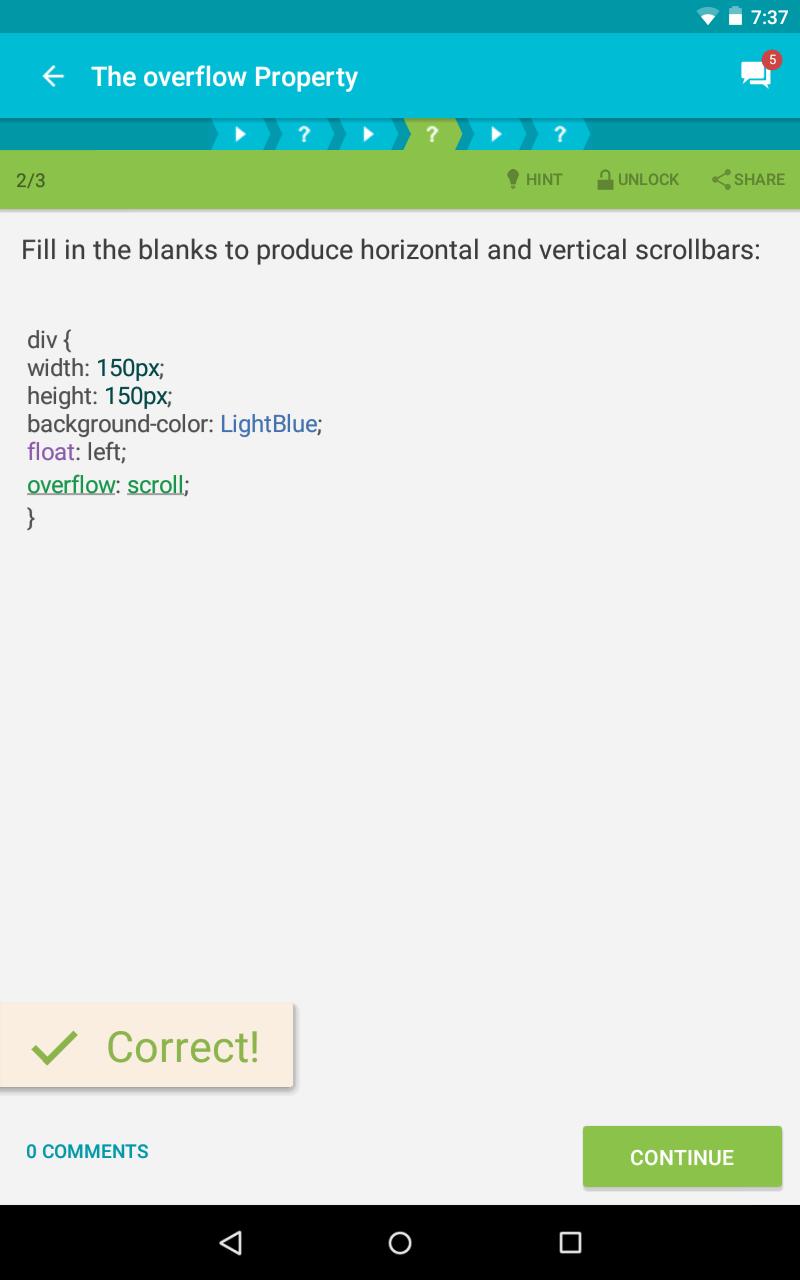Unlock the answer
The width and height of the screenshot is (800, 1280).
637,180
